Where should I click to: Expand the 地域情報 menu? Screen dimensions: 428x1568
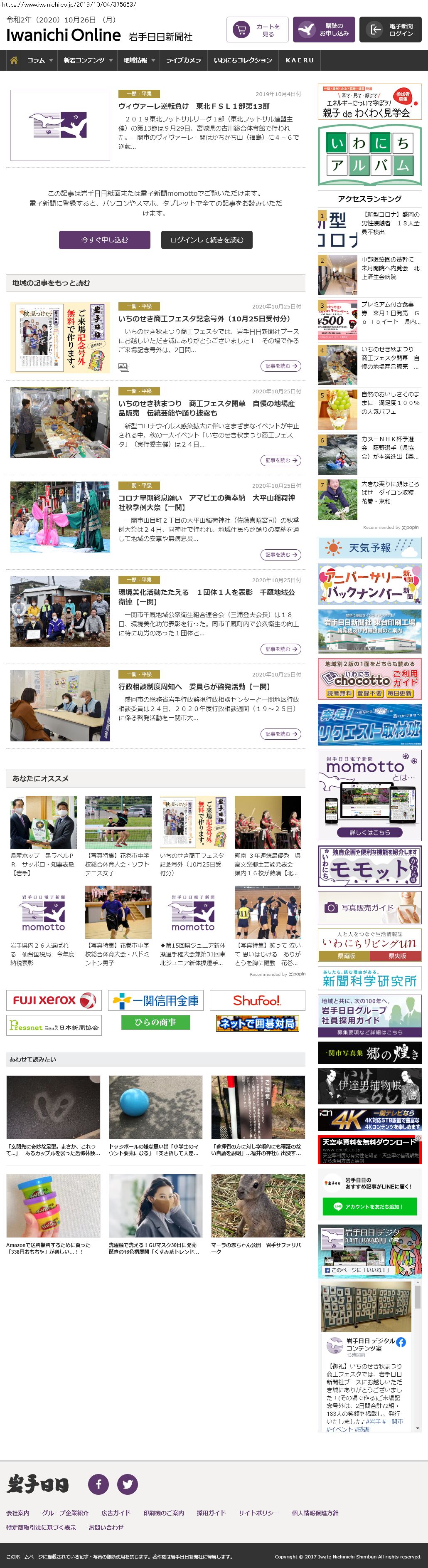(139, 60)
